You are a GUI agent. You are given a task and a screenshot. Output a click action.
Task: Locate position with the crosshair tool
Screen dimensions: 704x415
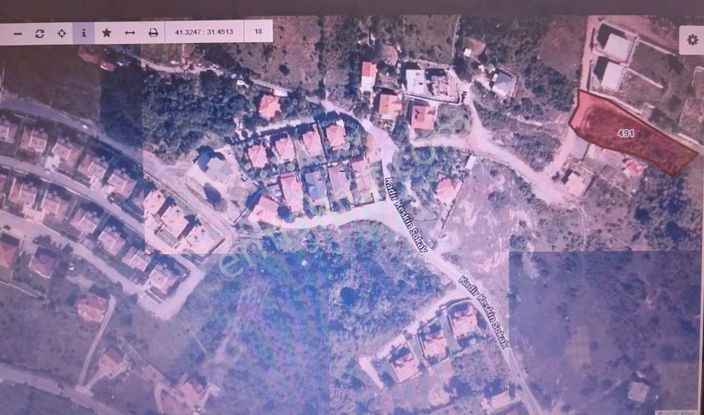coord(62,33)
